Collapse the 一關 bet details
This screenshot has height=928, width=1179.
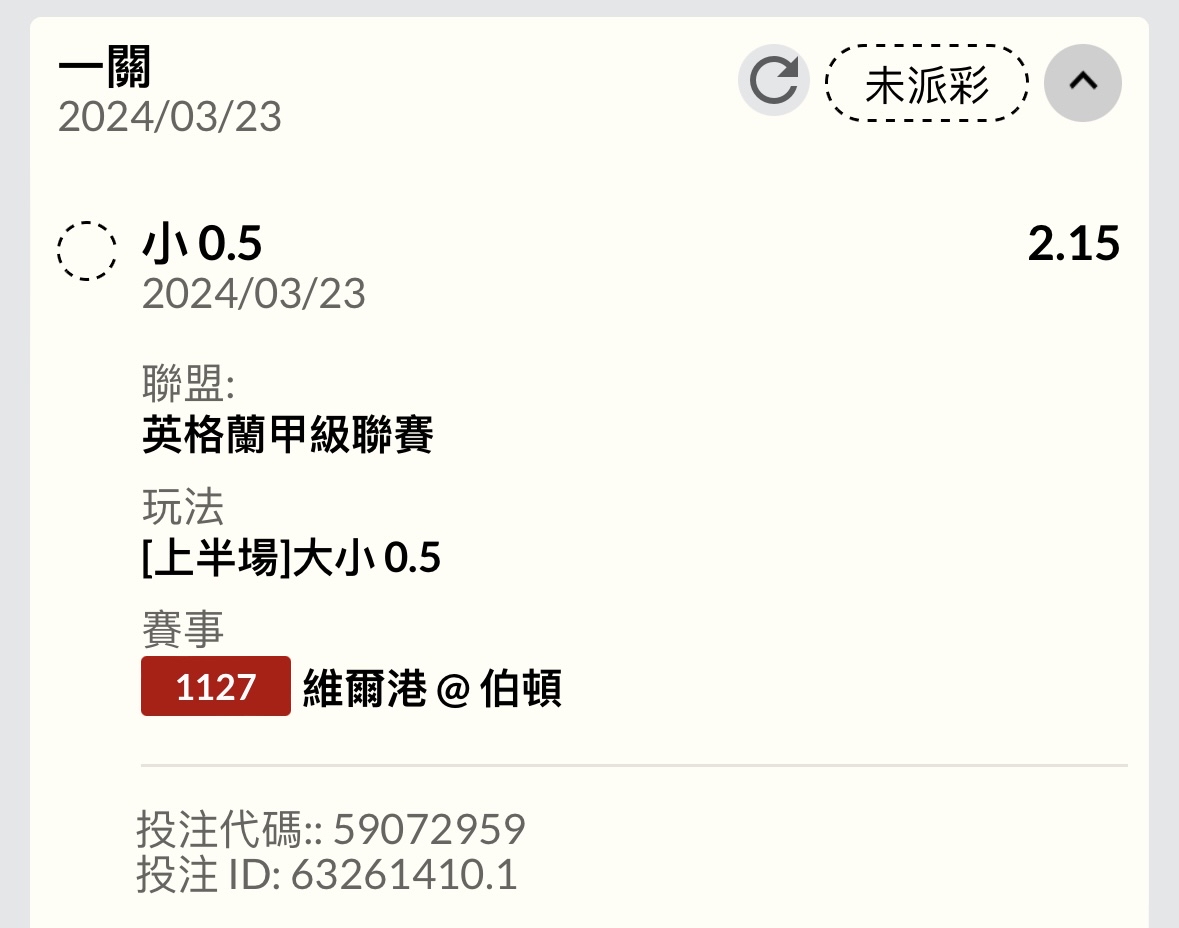click(x=1082, y=82)
